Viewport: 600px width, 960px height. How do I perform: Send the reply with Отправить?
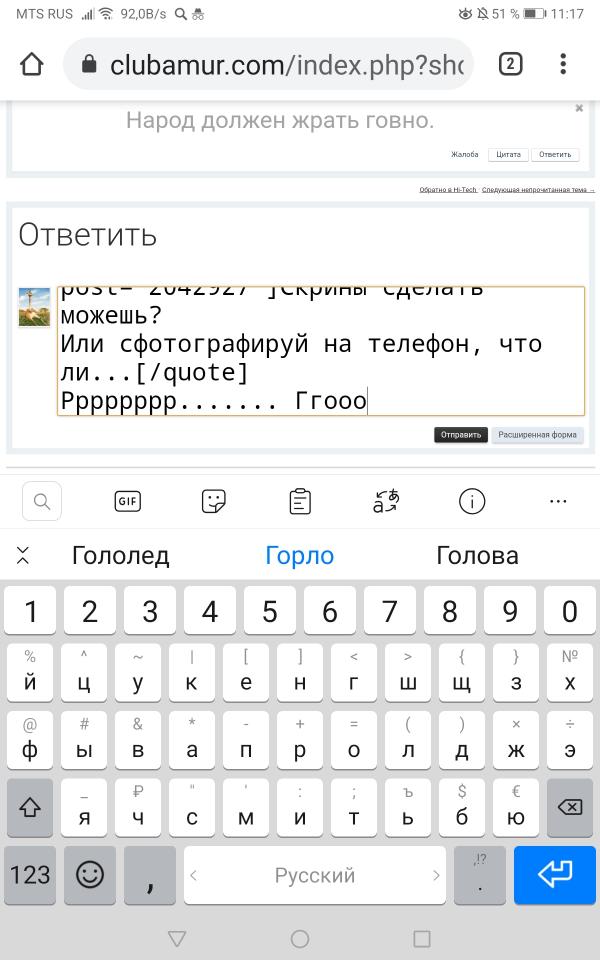pyautogui.click(x=460, y=435)
